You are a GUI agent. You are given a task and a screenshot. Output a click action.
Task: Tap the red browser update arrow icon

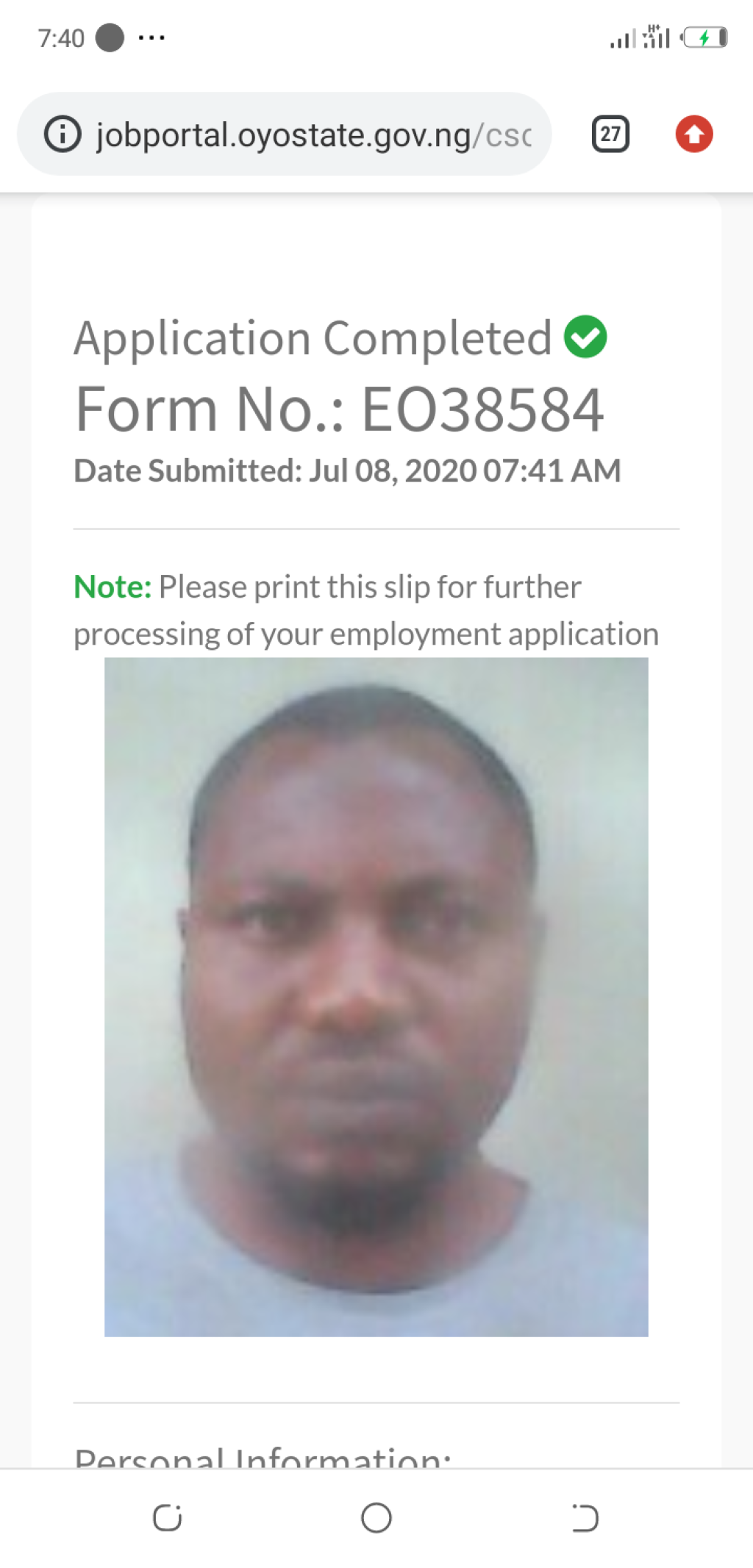(694, 134)
